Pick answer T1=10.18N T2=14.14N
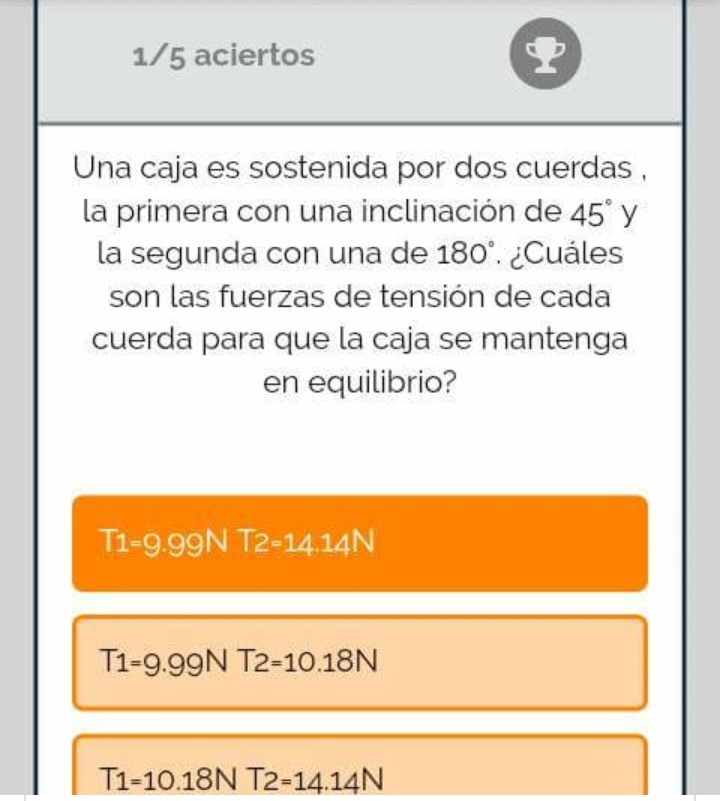Viewport: 720px width, 801px height. coord(359,770)
